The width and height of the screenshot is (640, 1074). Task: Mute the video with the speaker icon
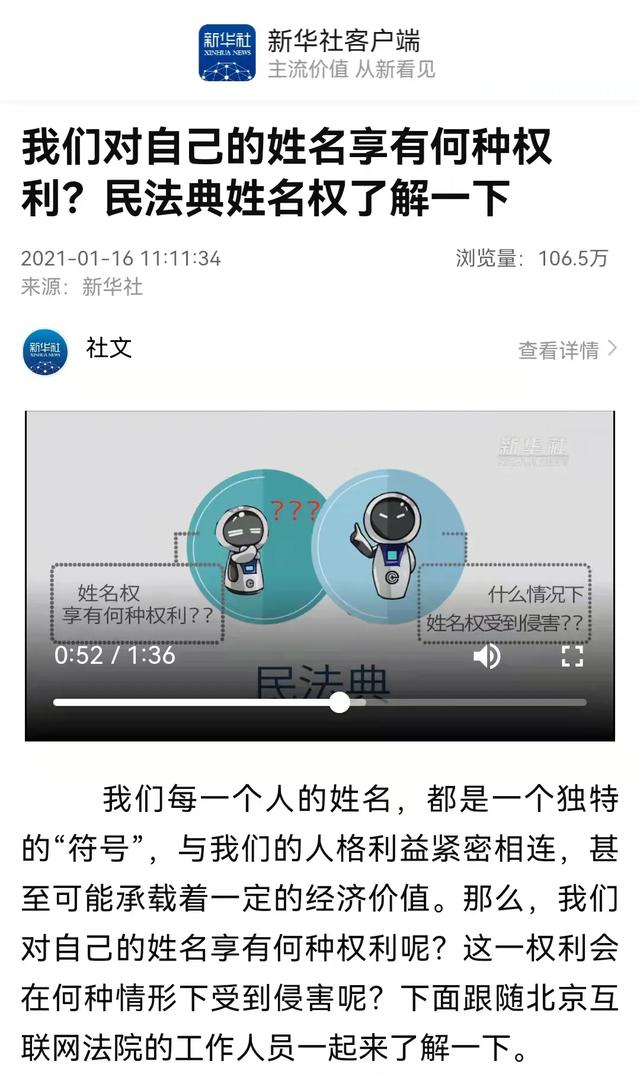point(487,655)
